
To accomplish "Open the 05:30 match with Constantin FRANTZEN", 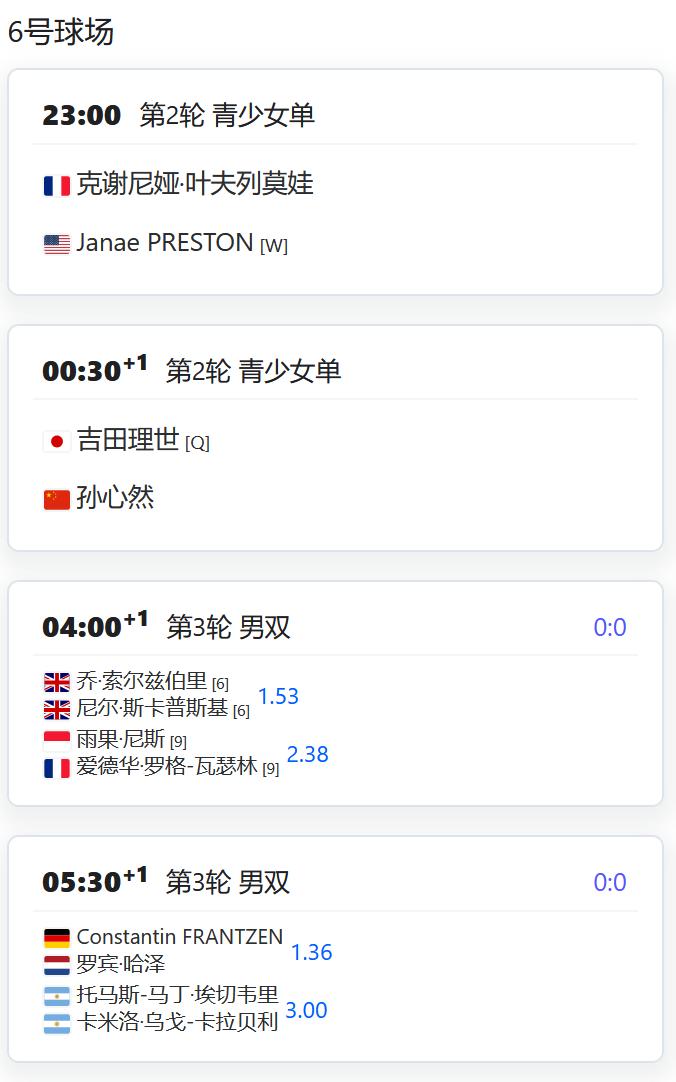I will point(335,949).
